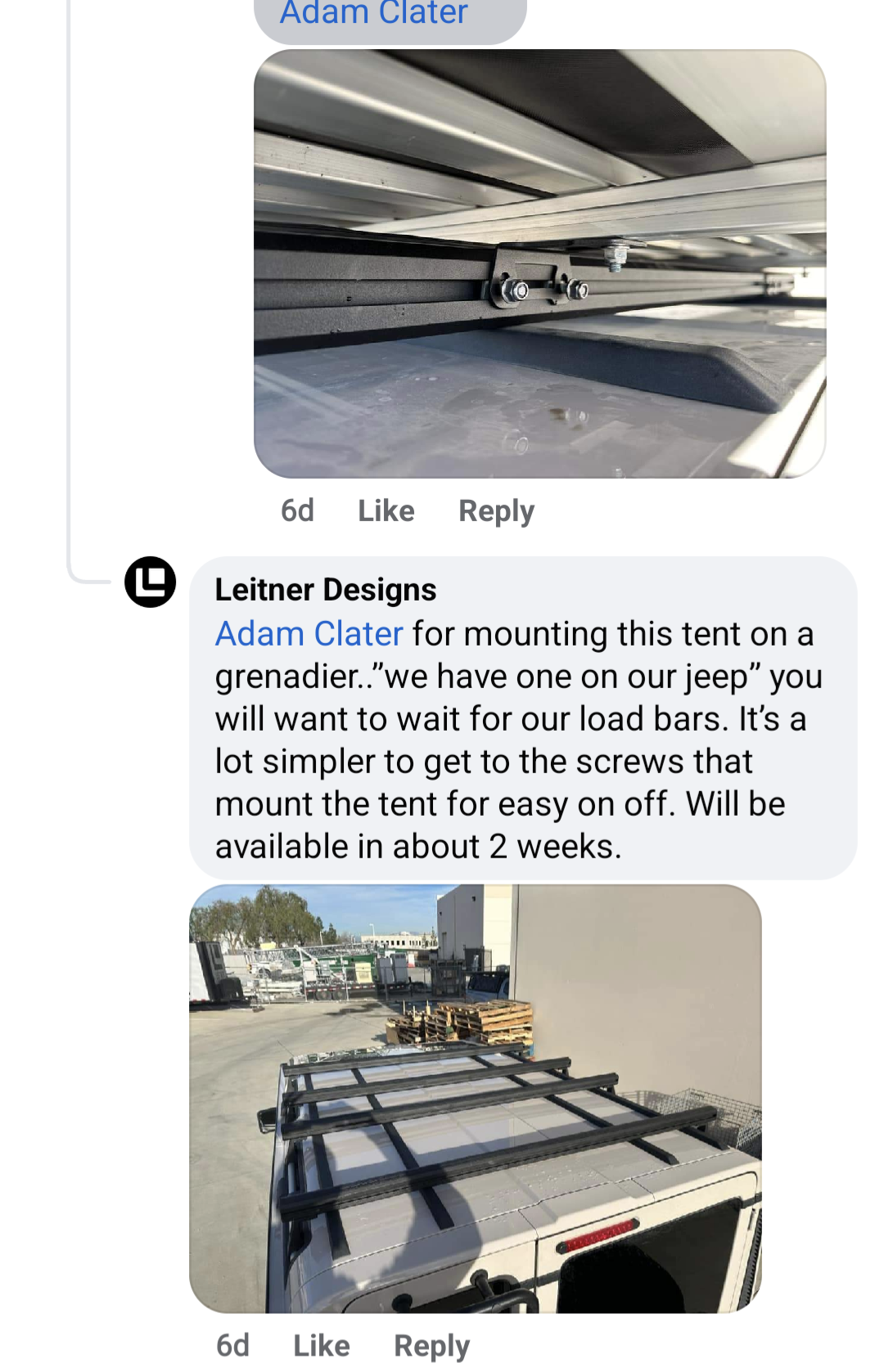Open the roof rack bracket photo

pyautogui.click(x=539, y=263)
